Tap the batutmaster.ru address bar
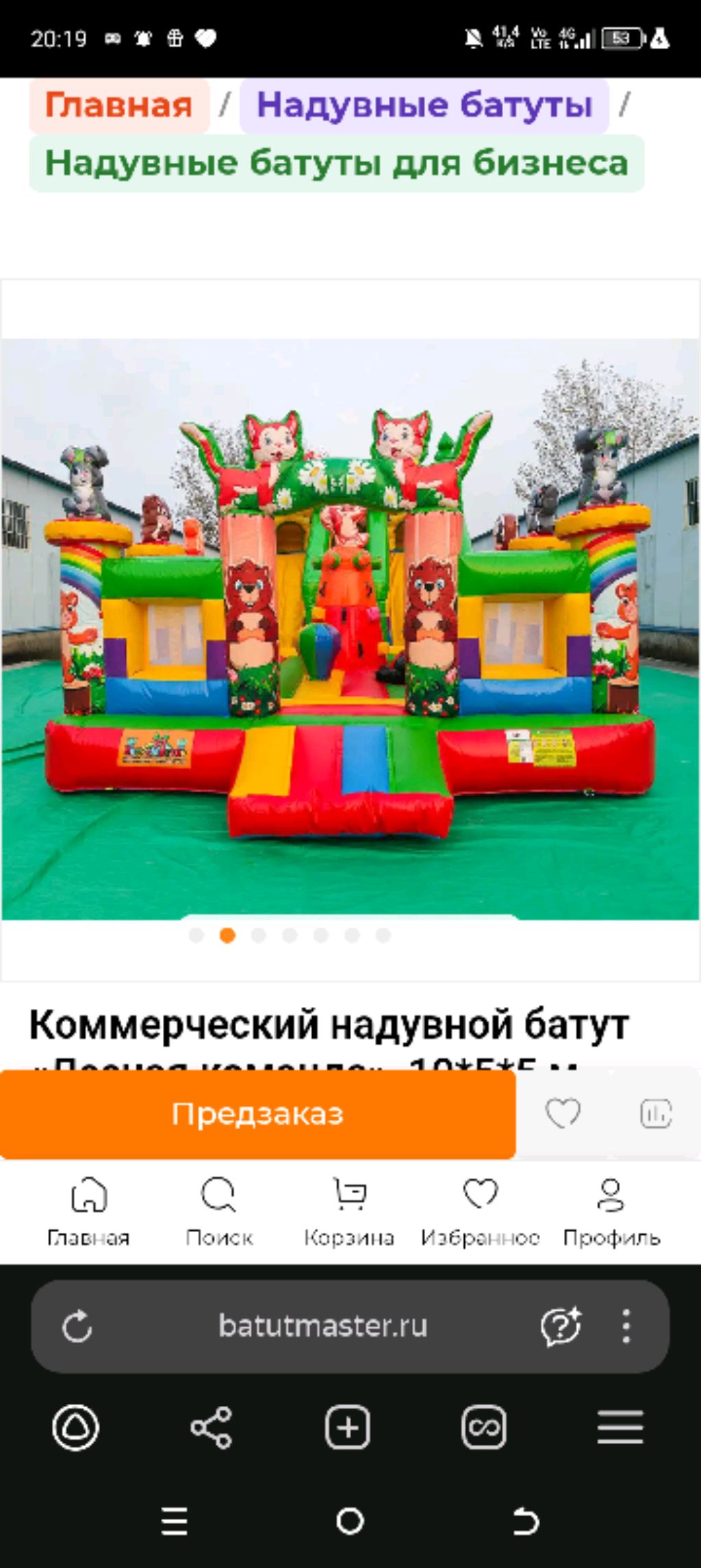This screenshot has width=701, height=1568. point(322,1326)
